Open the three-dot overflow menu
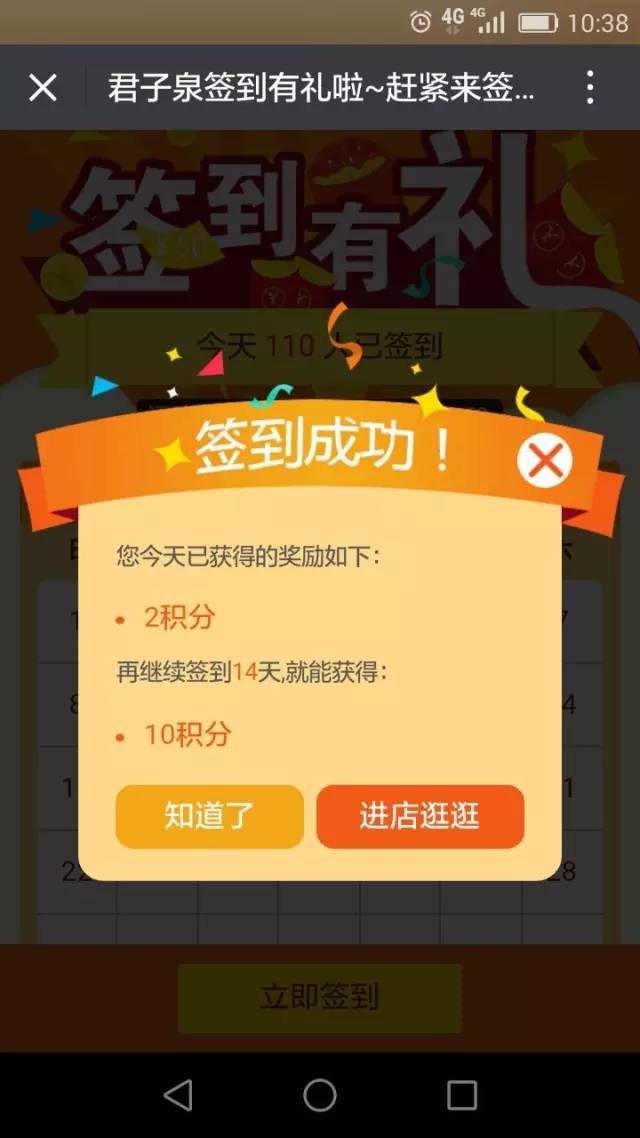This screenshot has width=640, height=1138. pyautogui.click(x=590, y=88)
